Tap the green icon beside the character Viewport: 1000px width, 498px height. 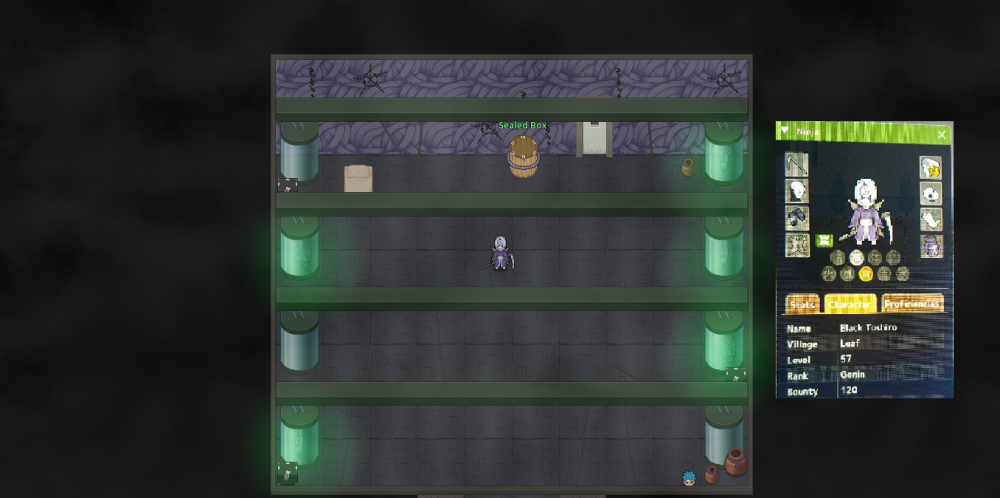pyautogui.click(x=824, y=241)
